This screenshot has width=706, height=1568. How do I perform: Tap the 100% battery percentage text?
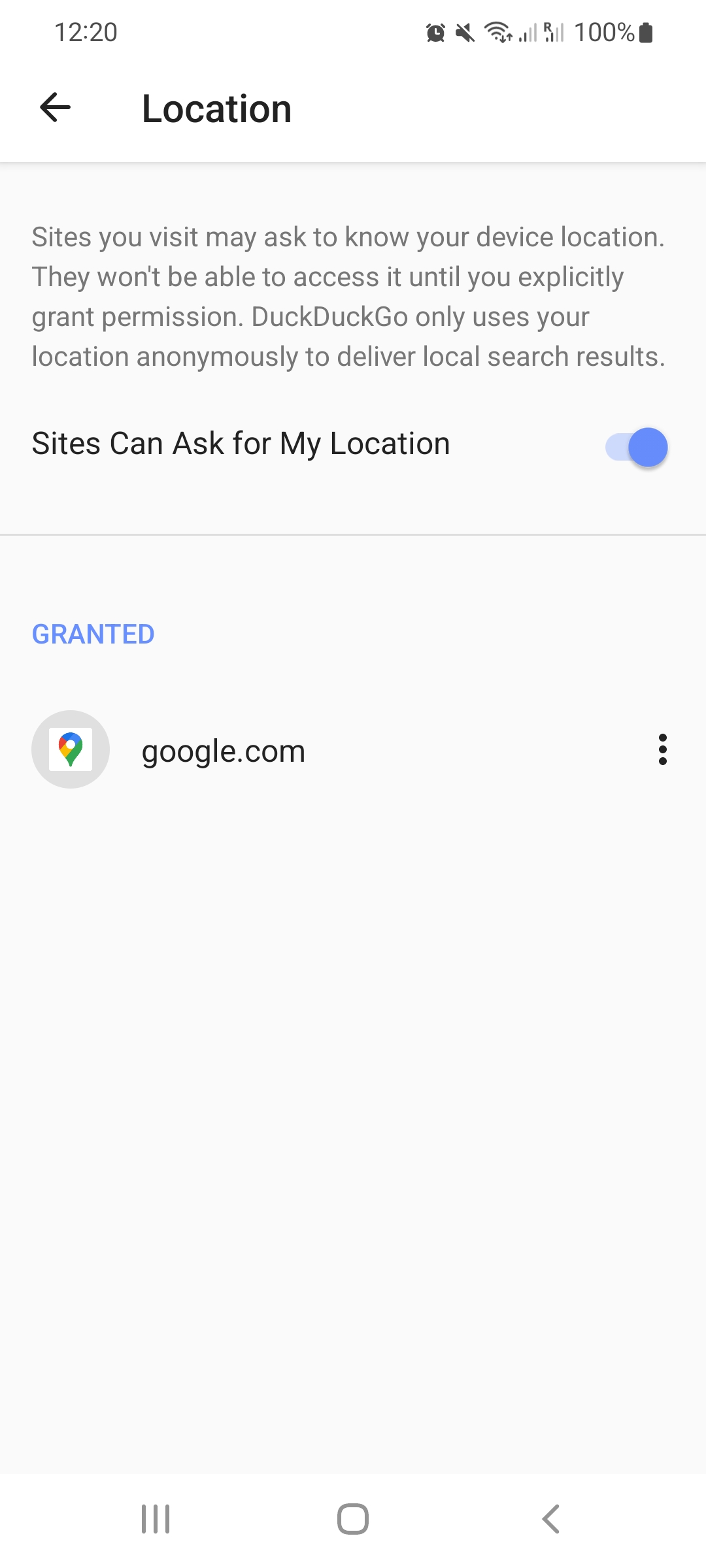pos(603,33)
